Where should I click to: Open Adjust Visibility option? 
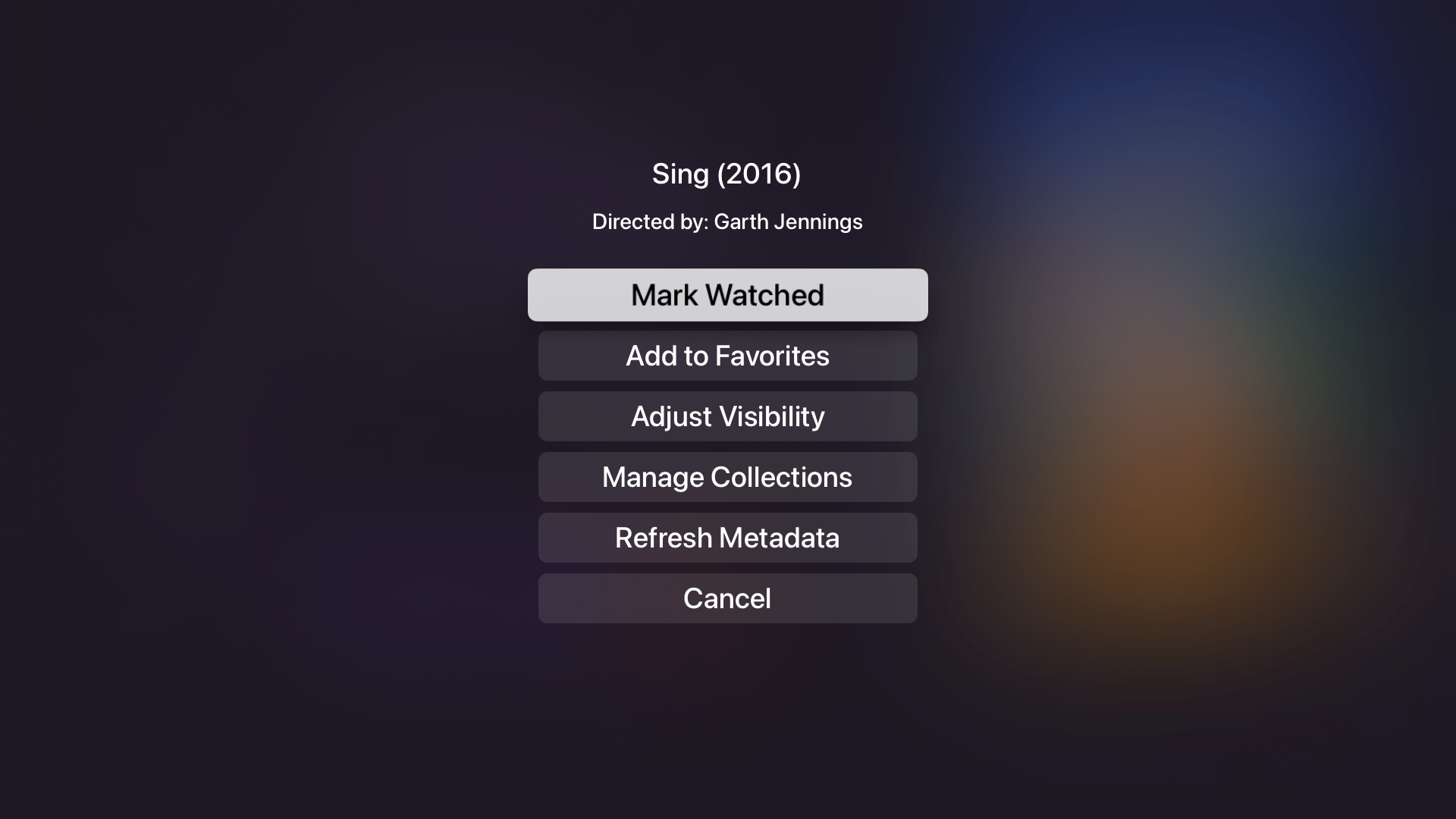(727, 416)
